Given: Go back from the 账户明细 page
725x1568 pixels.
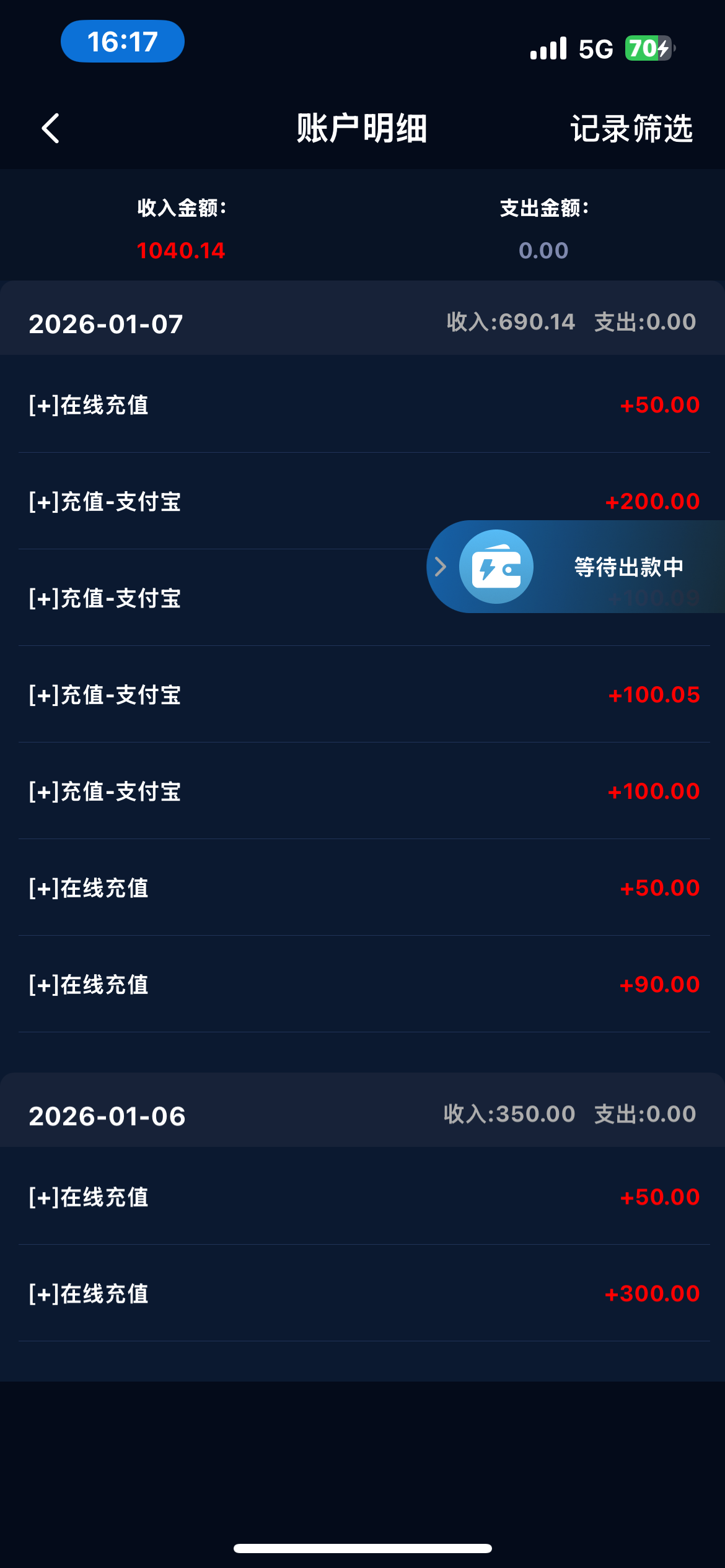Looking at the screenshot, I should 51,129.
